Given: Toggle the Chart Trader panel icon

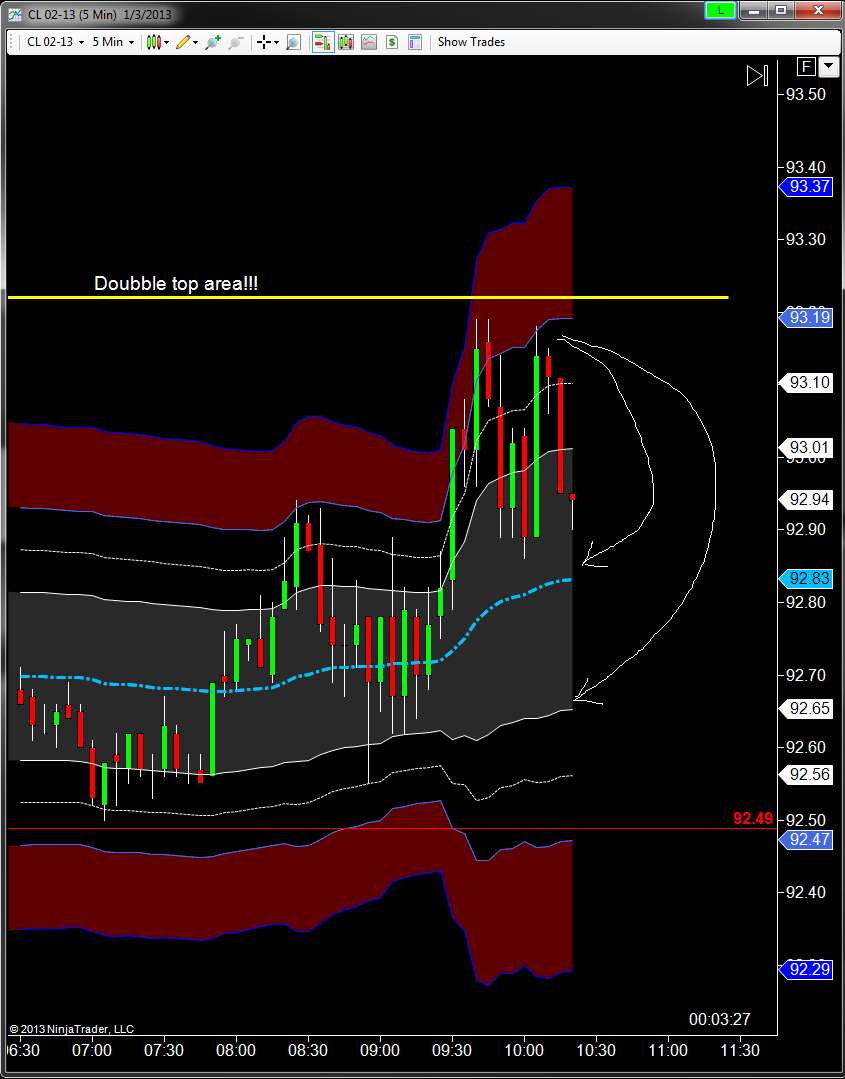Looking at the screenshot, I should [x=323, y=42].
